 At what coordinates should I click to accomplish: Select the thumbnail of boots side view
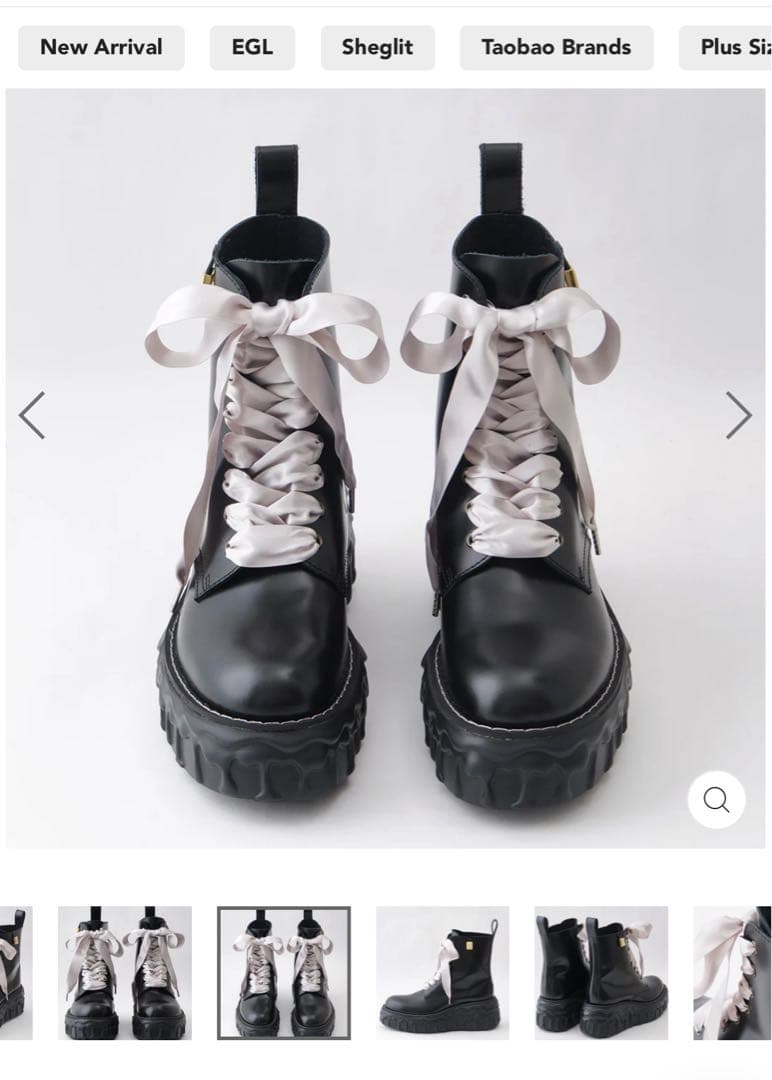[442, 972]
